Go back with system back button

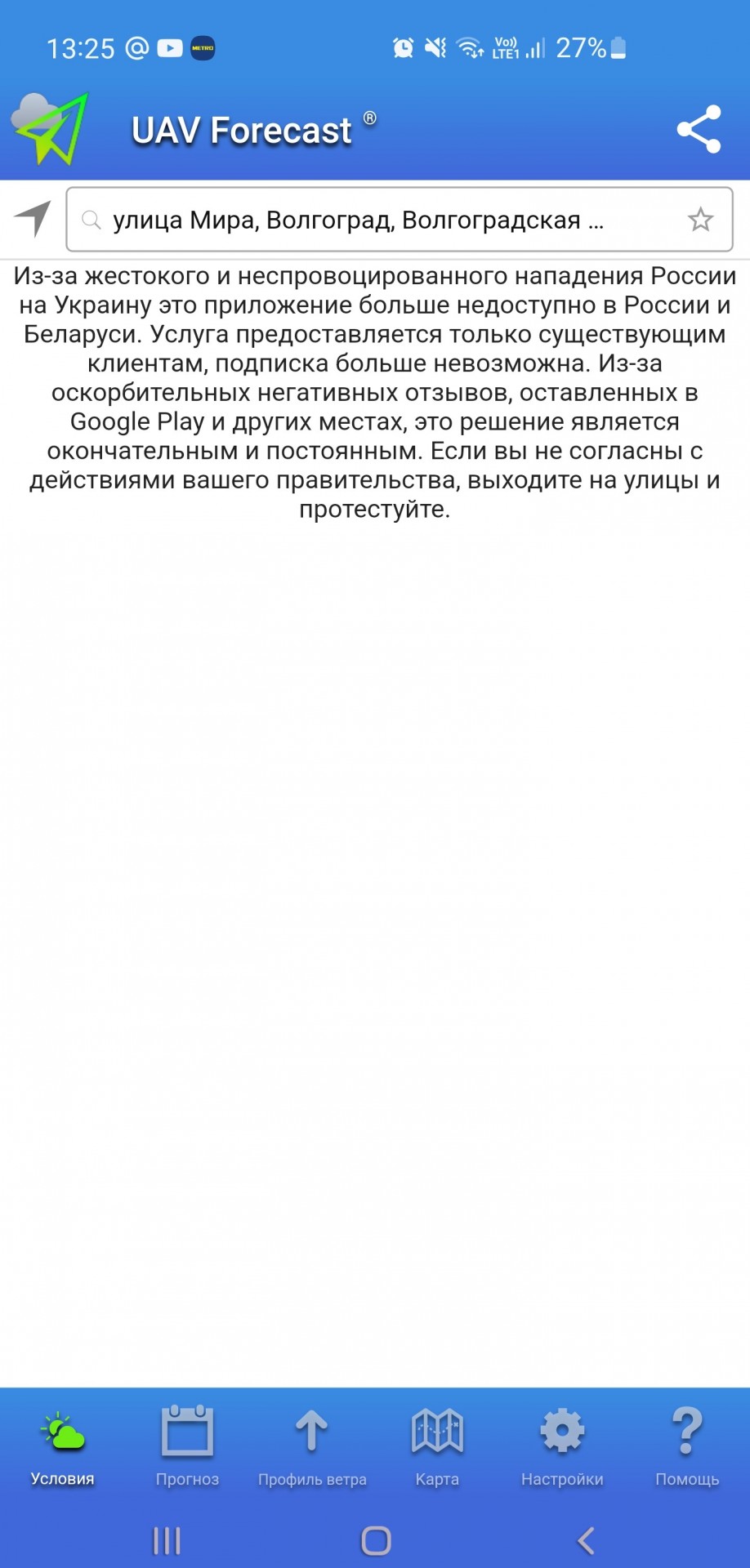pyautogui.click(x=585, y=1541)
